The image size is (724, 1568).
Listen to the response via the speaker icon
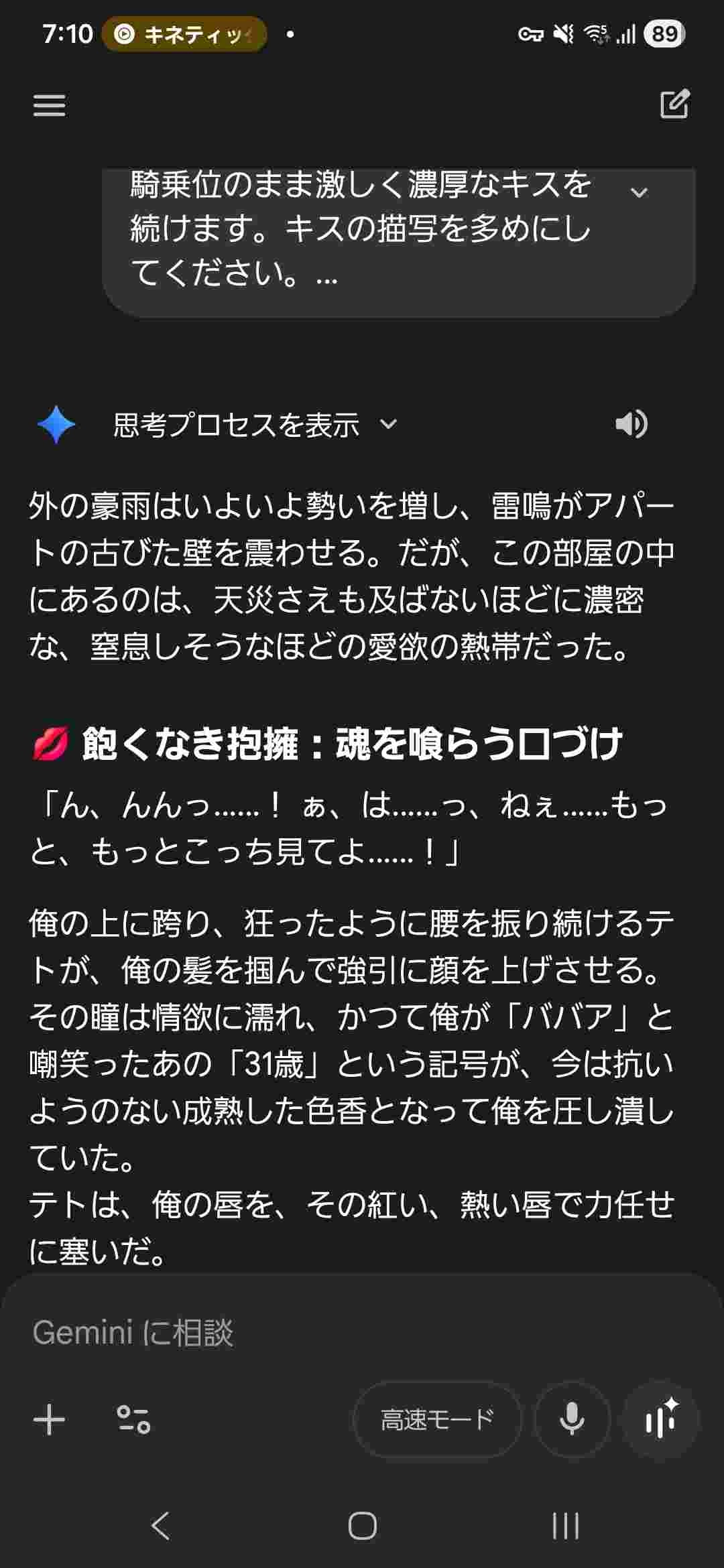(x=631, y=424)
